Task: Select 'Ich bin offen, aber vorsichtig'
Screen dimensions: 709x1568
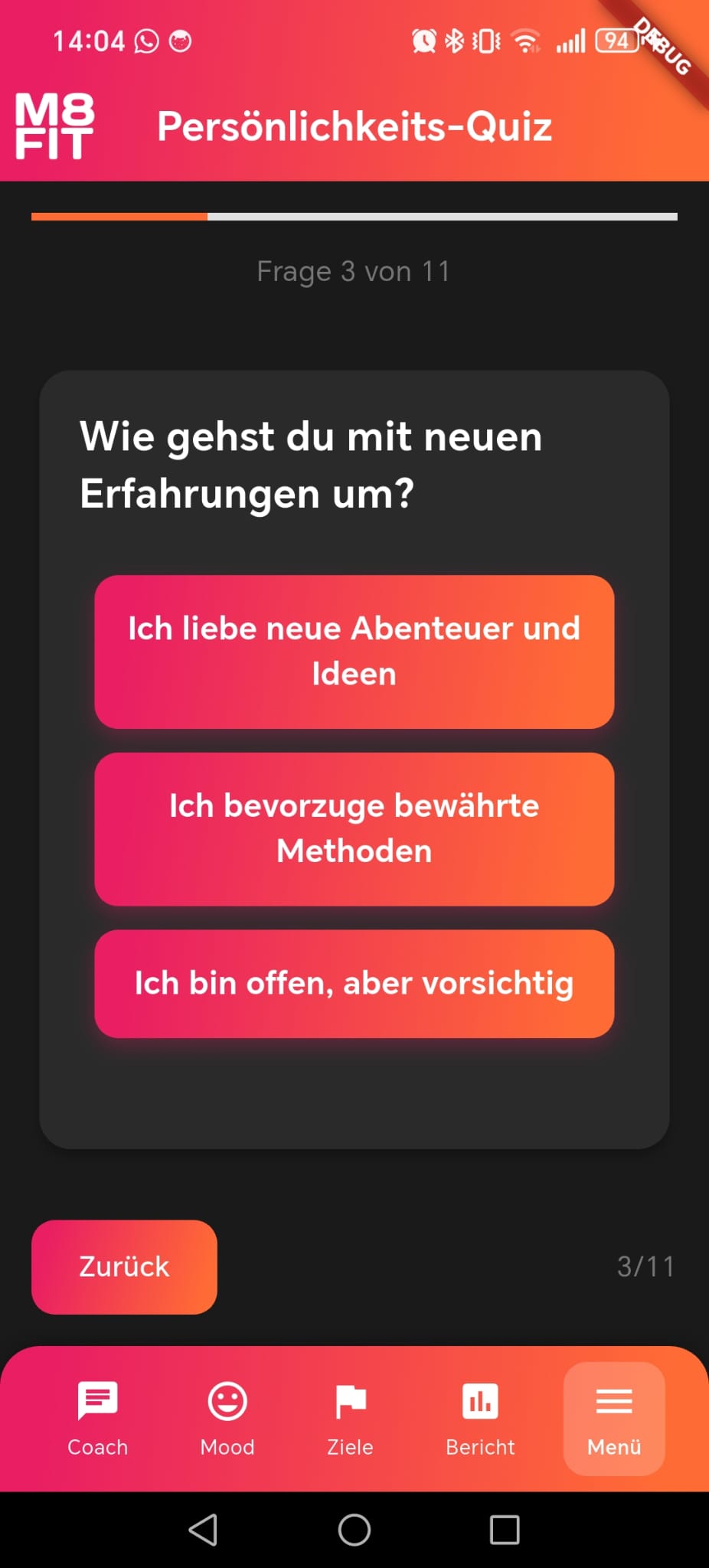Action: pos(354,985)
